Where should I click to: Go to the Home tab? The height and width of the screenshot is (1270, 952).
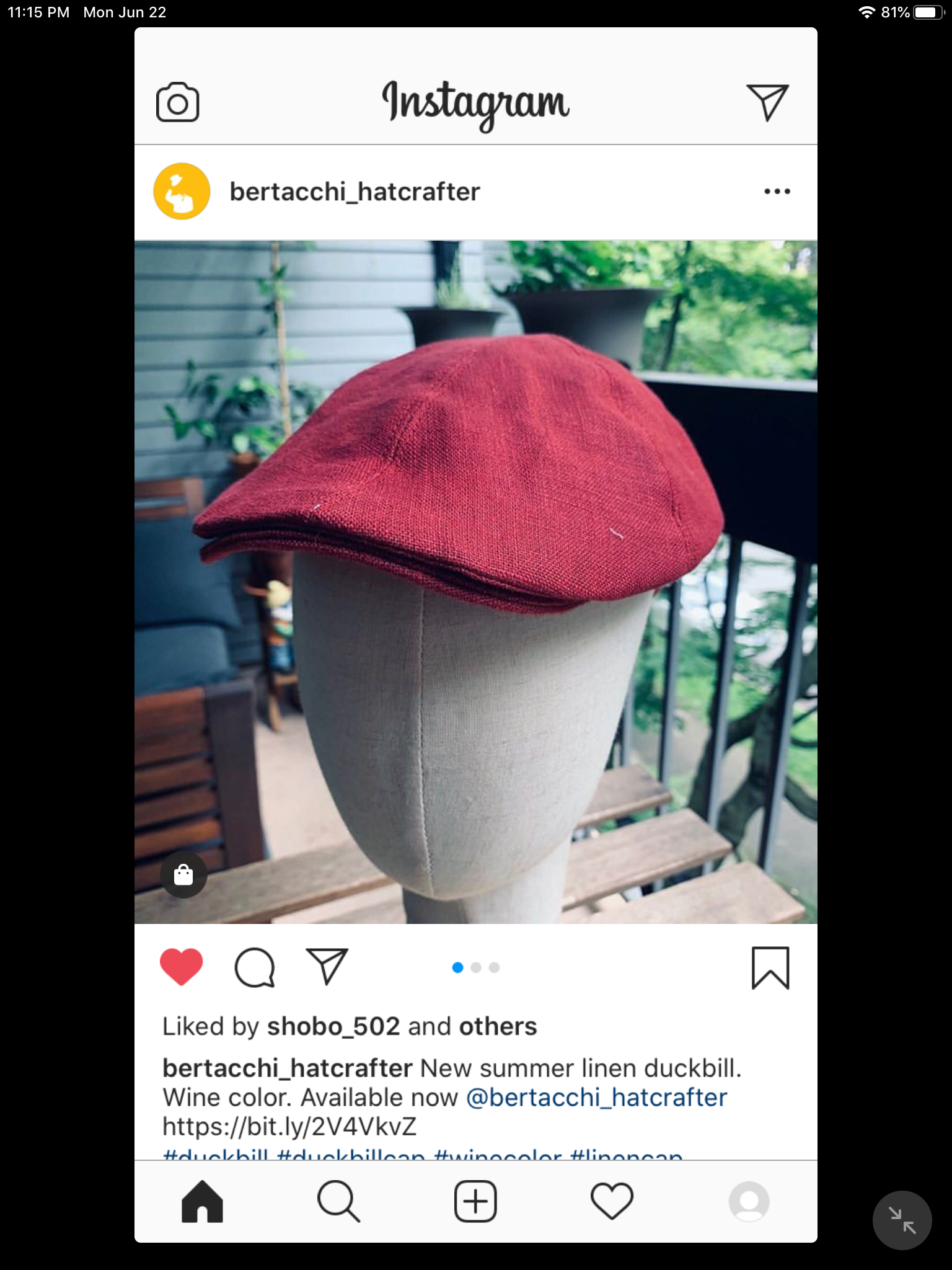tap(202, 1201)
